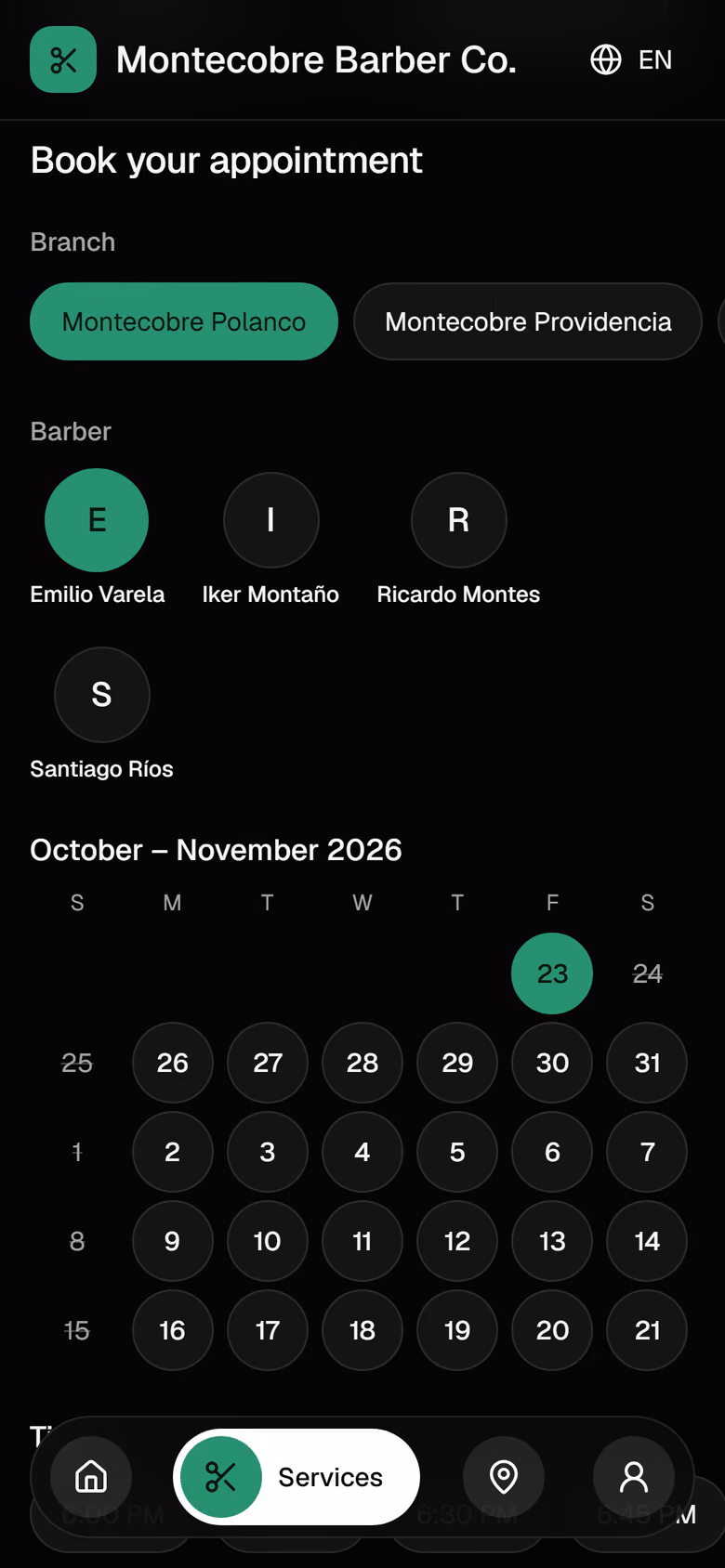725x1568 pixels.
Task: Book for November 12
Action: click(x=457, y=1241)
